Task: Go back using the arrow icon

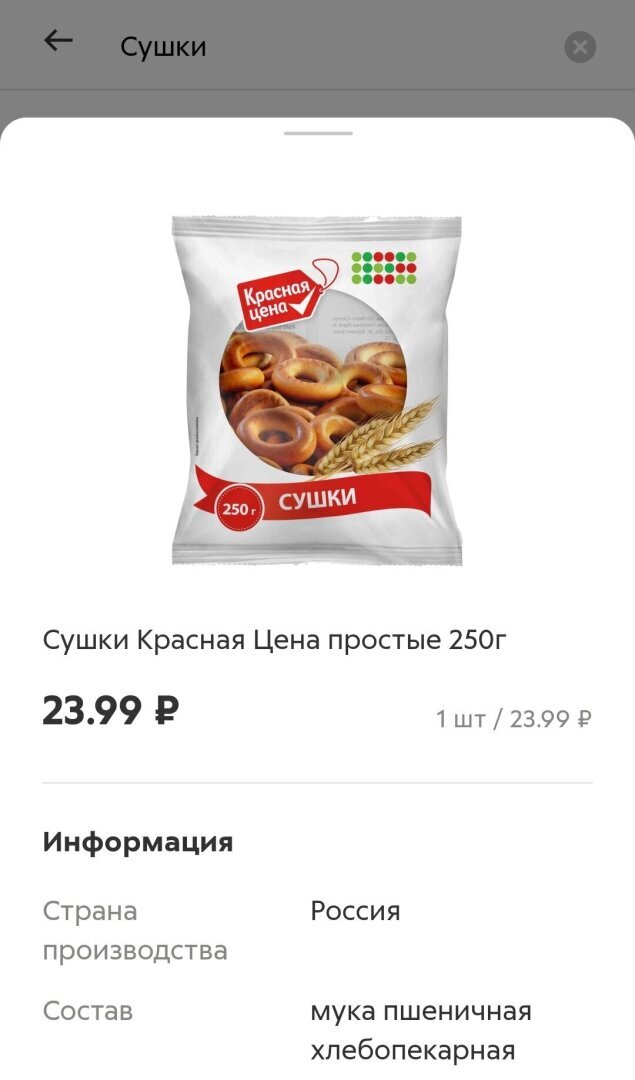Action: point(59,41)
